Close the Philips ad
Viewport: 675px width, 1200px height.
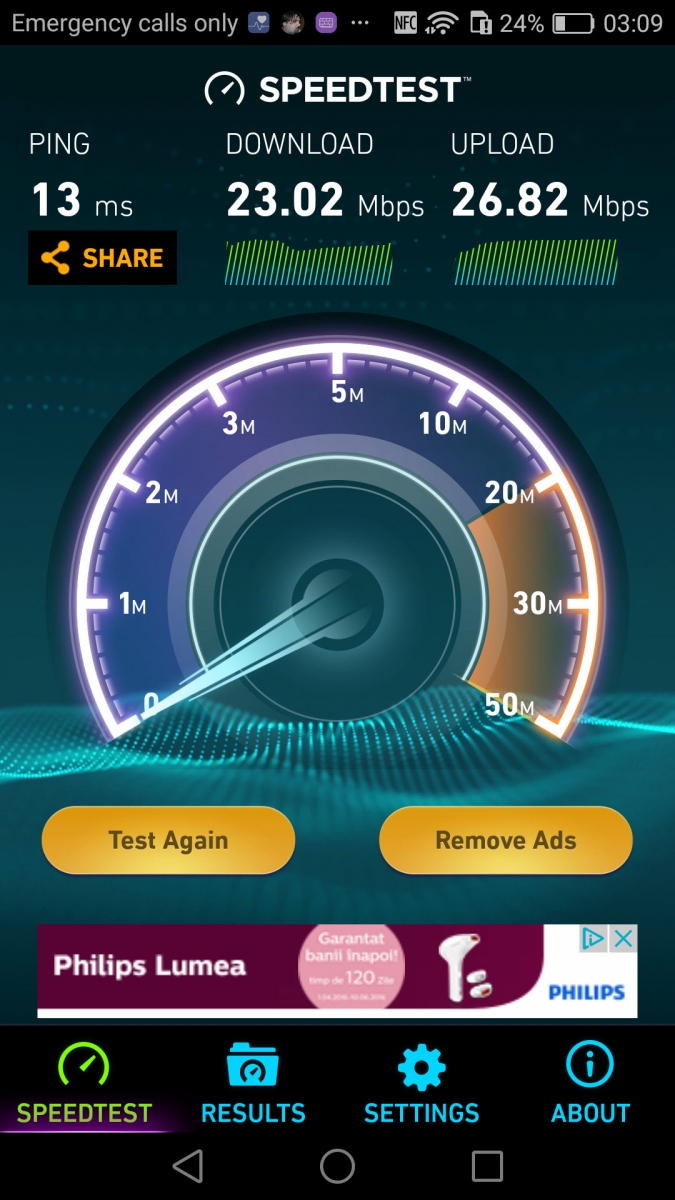point(624,938)
